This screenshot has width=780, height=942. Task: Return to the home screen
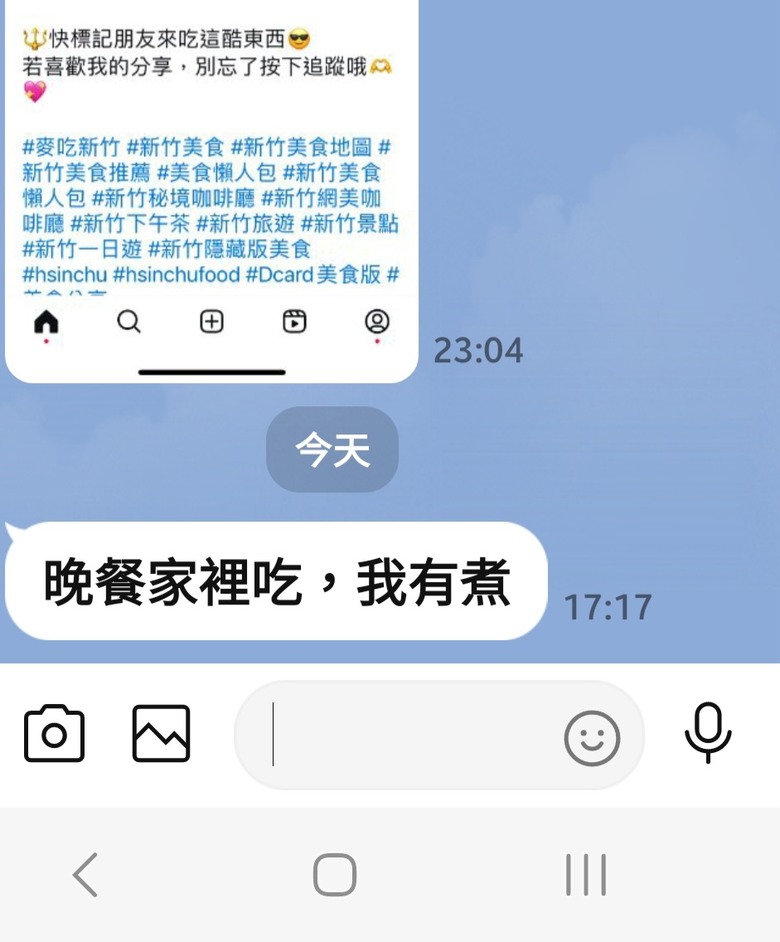335,875
